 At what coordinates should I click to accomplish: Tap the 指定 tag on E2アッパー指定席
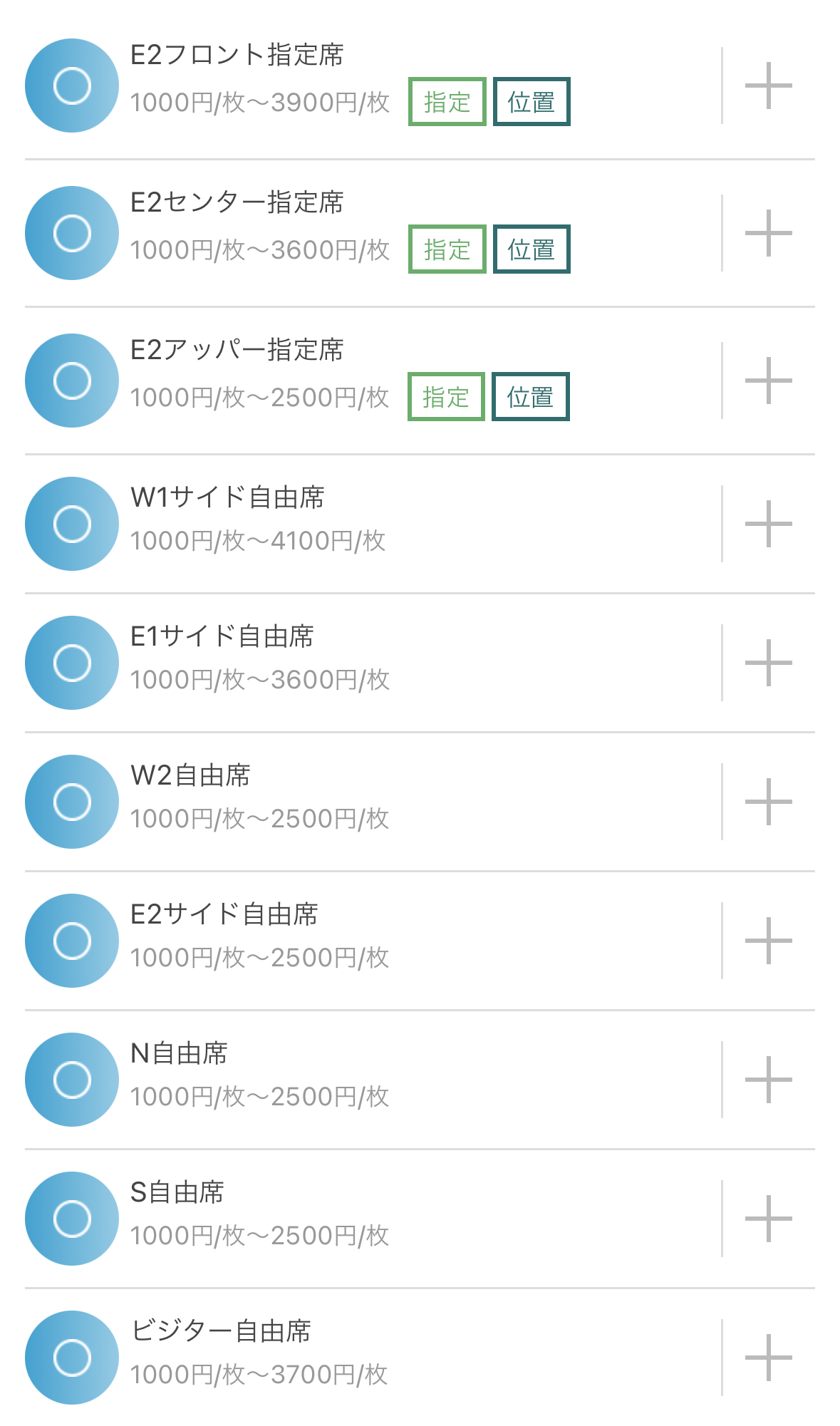[x=446, y=397]
